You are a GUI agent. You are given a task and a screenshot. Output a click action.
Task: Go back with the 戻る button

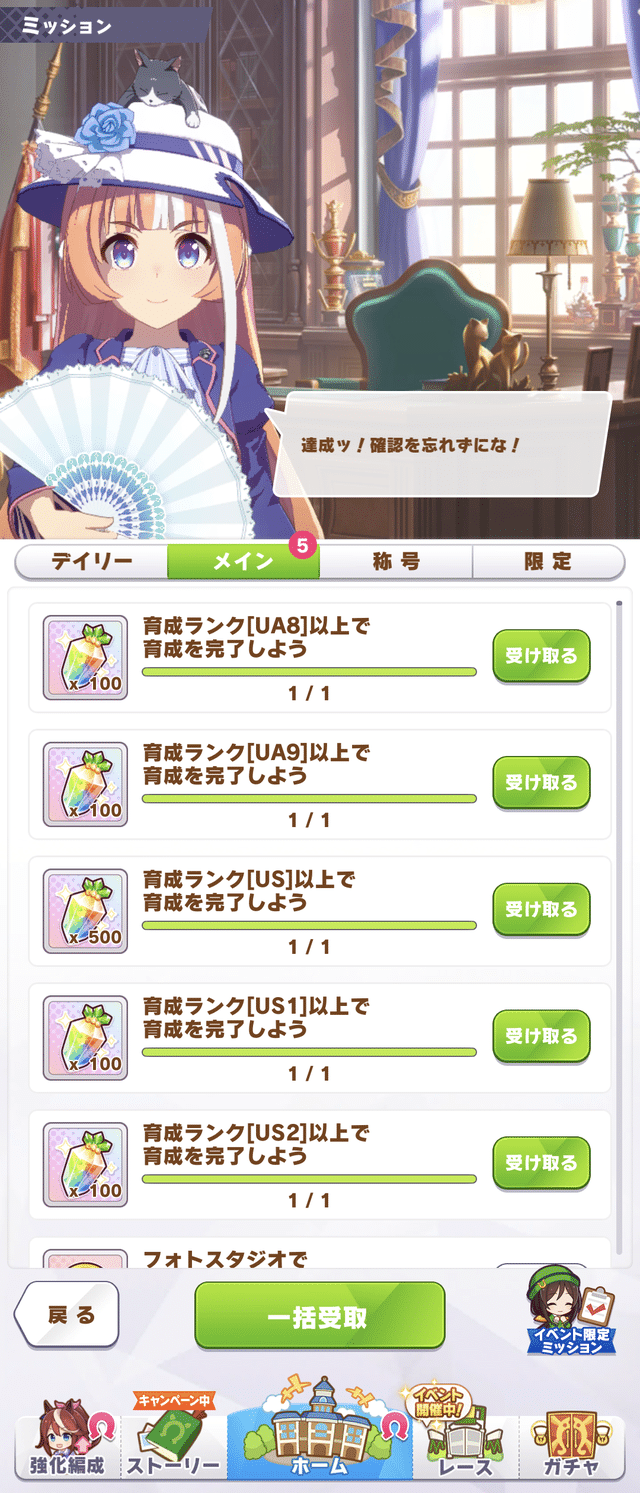[68, 1315]
